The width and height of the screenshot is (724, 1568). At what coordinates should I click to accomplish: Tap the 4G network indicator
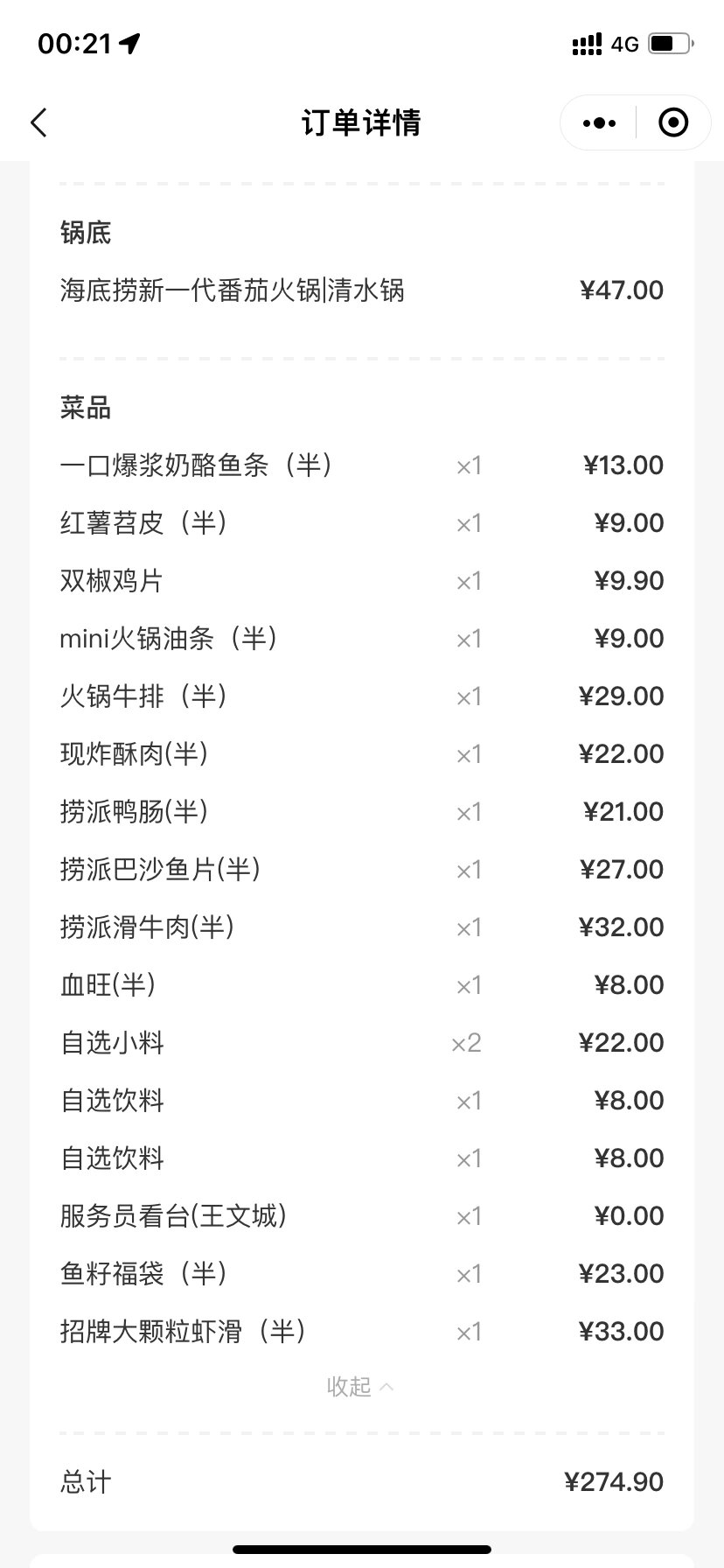pos(623,44)
